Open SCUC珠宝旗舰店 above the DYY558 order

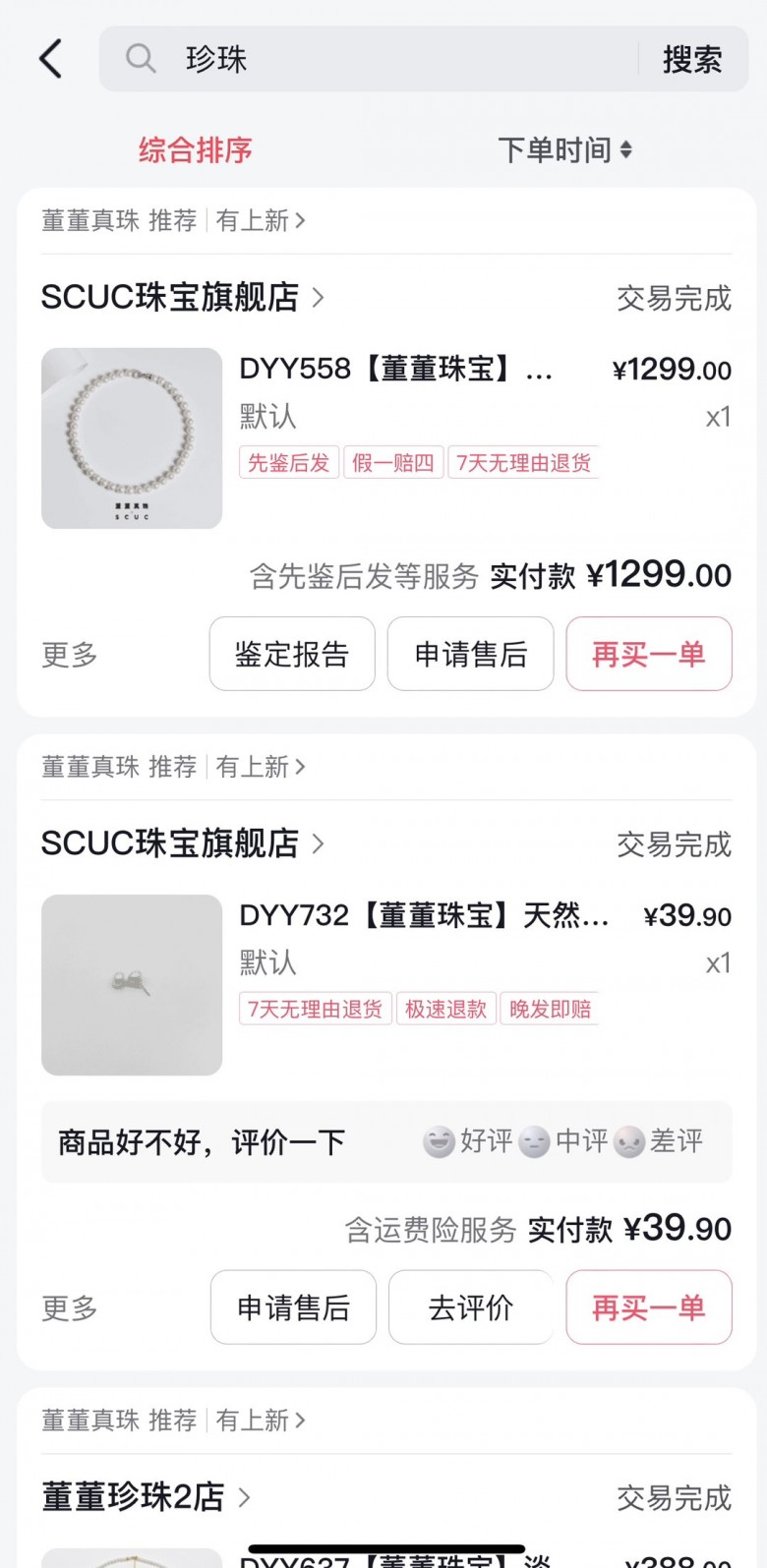(x=182, y=297)
